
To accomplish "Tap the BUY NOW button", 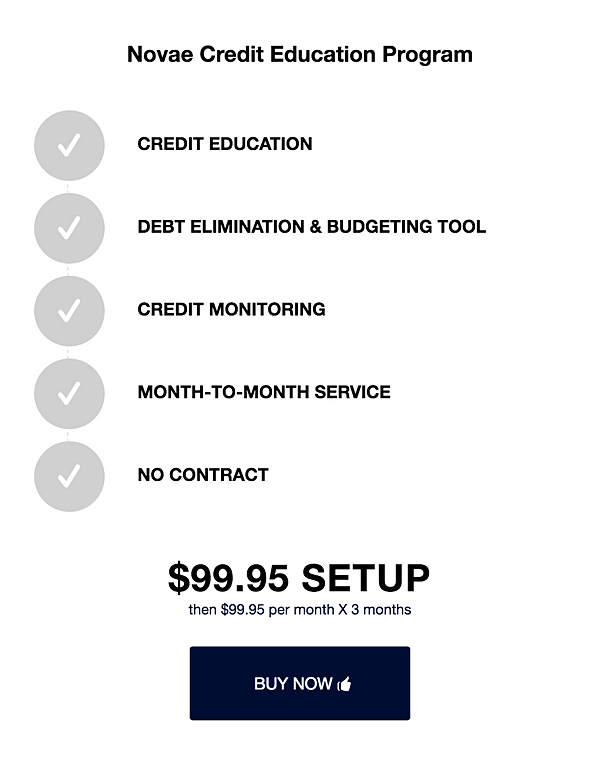I will [x=300, y=684].
